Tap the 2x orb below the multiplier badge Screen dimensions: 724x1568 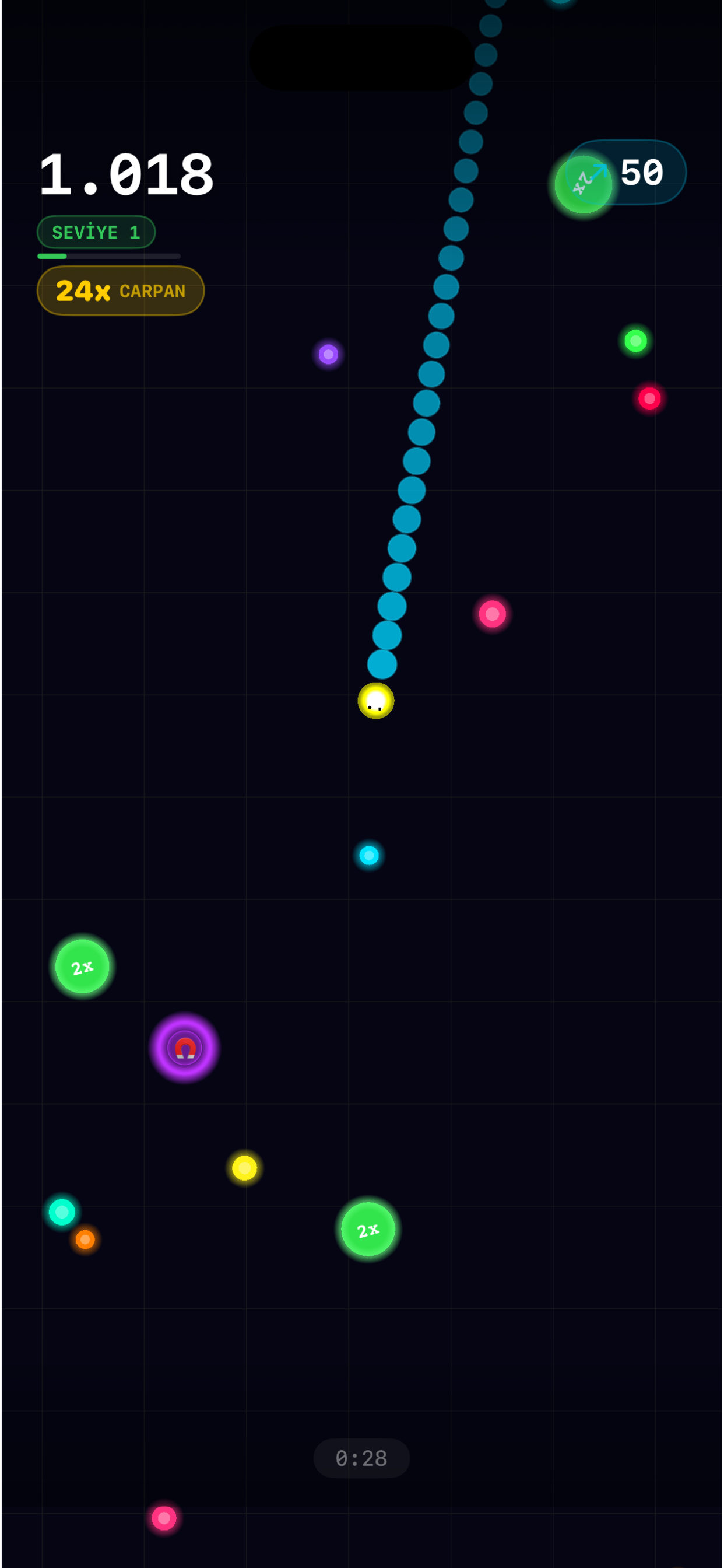point(82,967)
